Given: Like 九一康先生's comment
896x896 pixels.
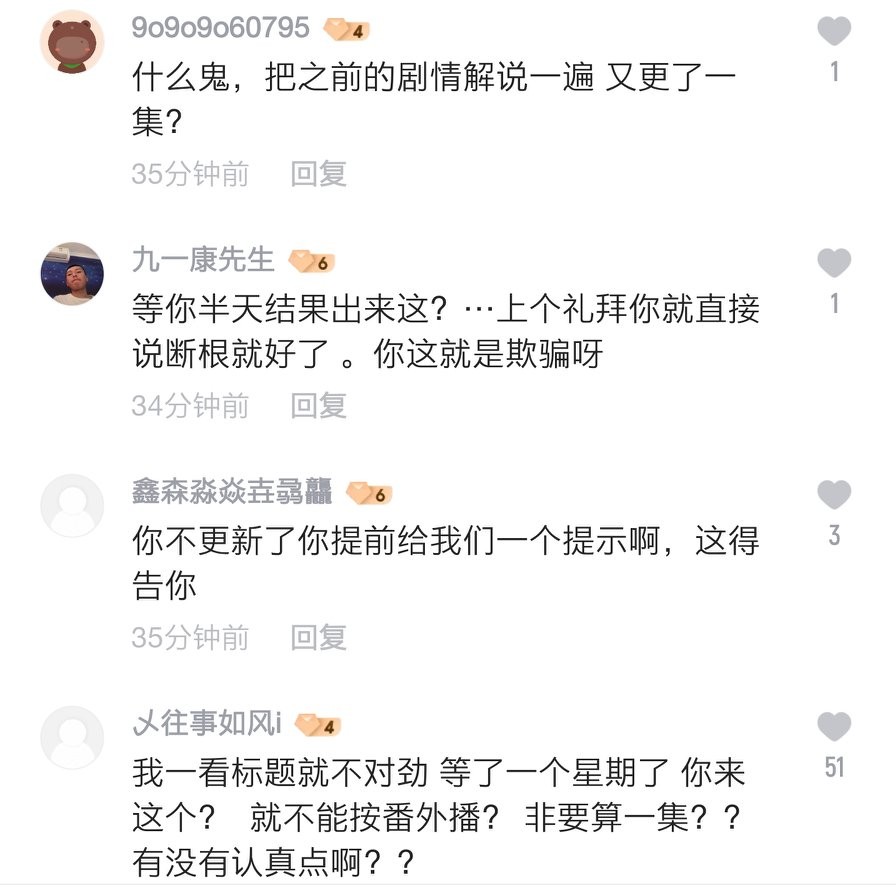Looking at the screenshot, I should click(x=834, y=263).
